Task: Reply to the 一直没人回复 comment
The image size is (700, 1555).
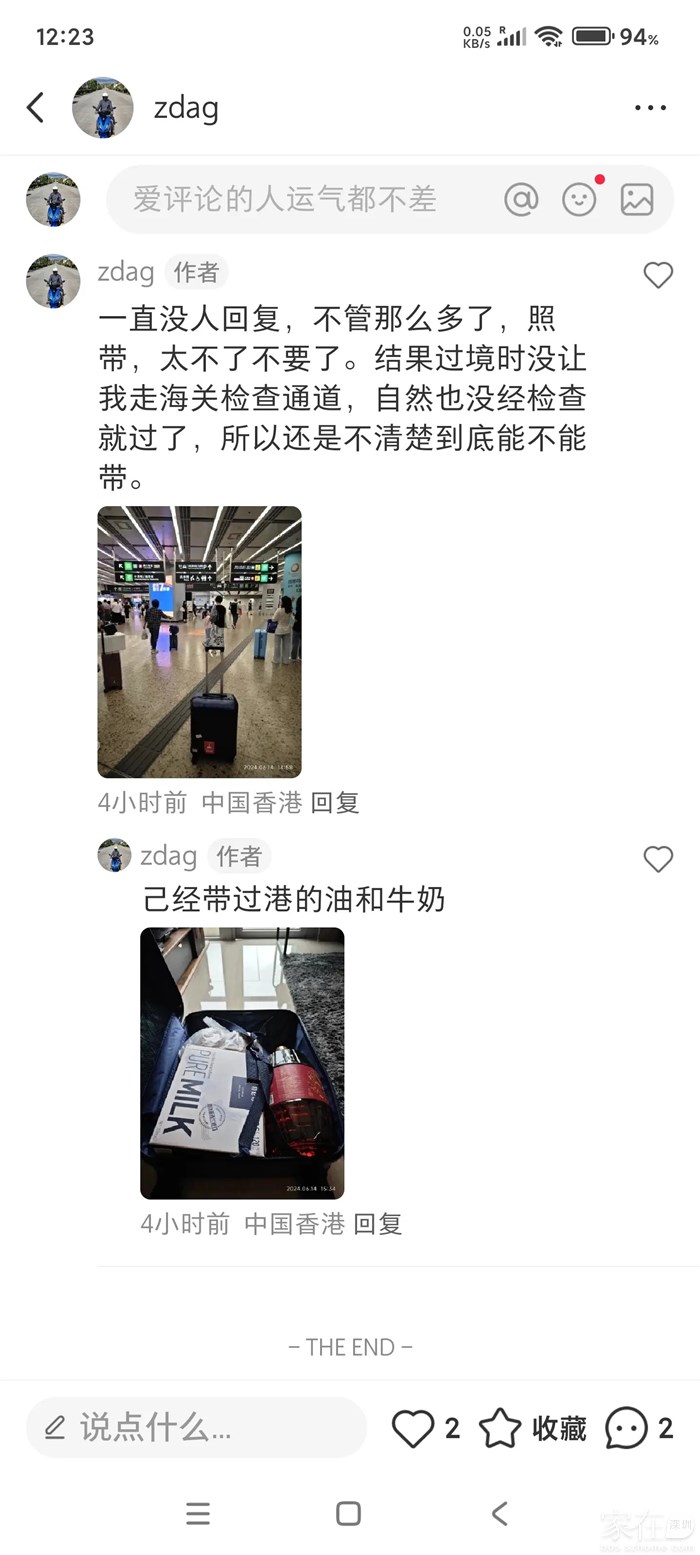Action: pos(335,803)
